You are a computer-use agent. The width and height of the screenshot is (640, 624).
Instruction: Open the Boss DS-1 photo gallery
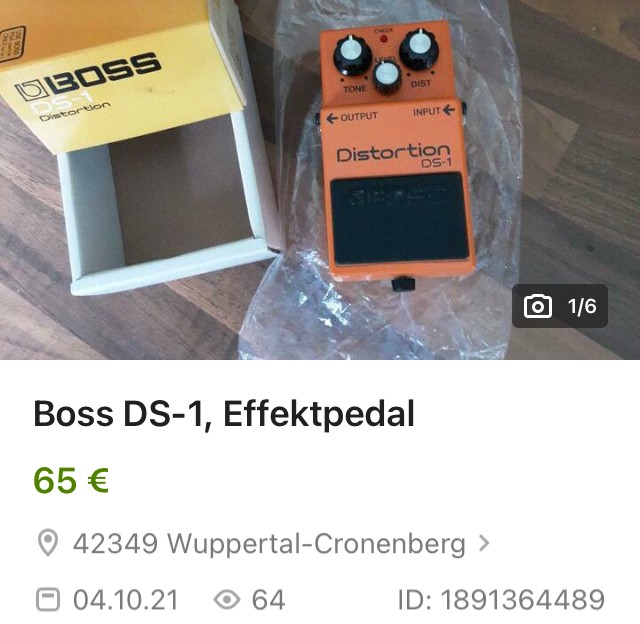click(320, 180)
